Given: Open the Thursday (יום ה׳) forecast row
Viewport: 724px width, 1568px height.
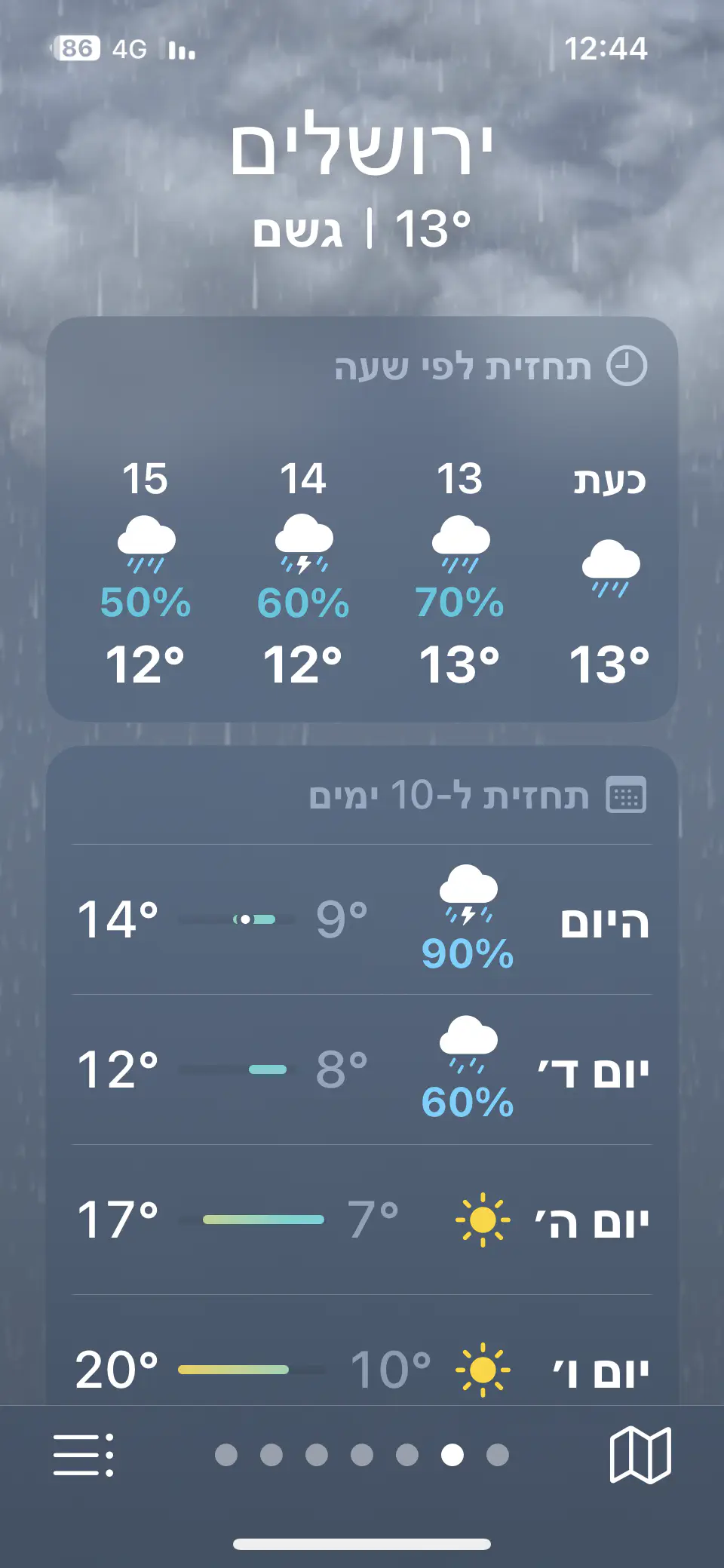Looking at the screenshot, I should tap(362, 1220).
